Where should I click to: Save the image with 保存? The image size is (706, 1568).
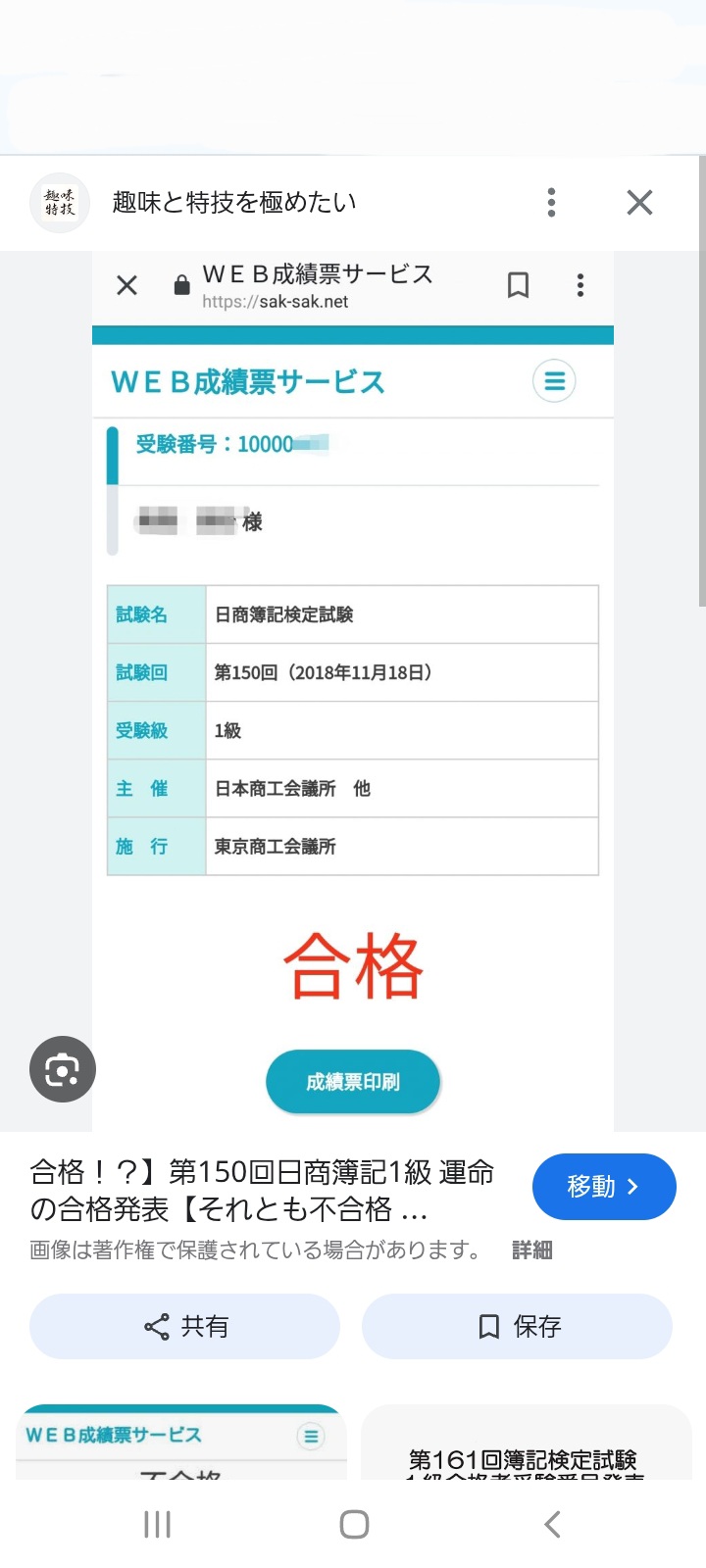tap(517, 1326)
